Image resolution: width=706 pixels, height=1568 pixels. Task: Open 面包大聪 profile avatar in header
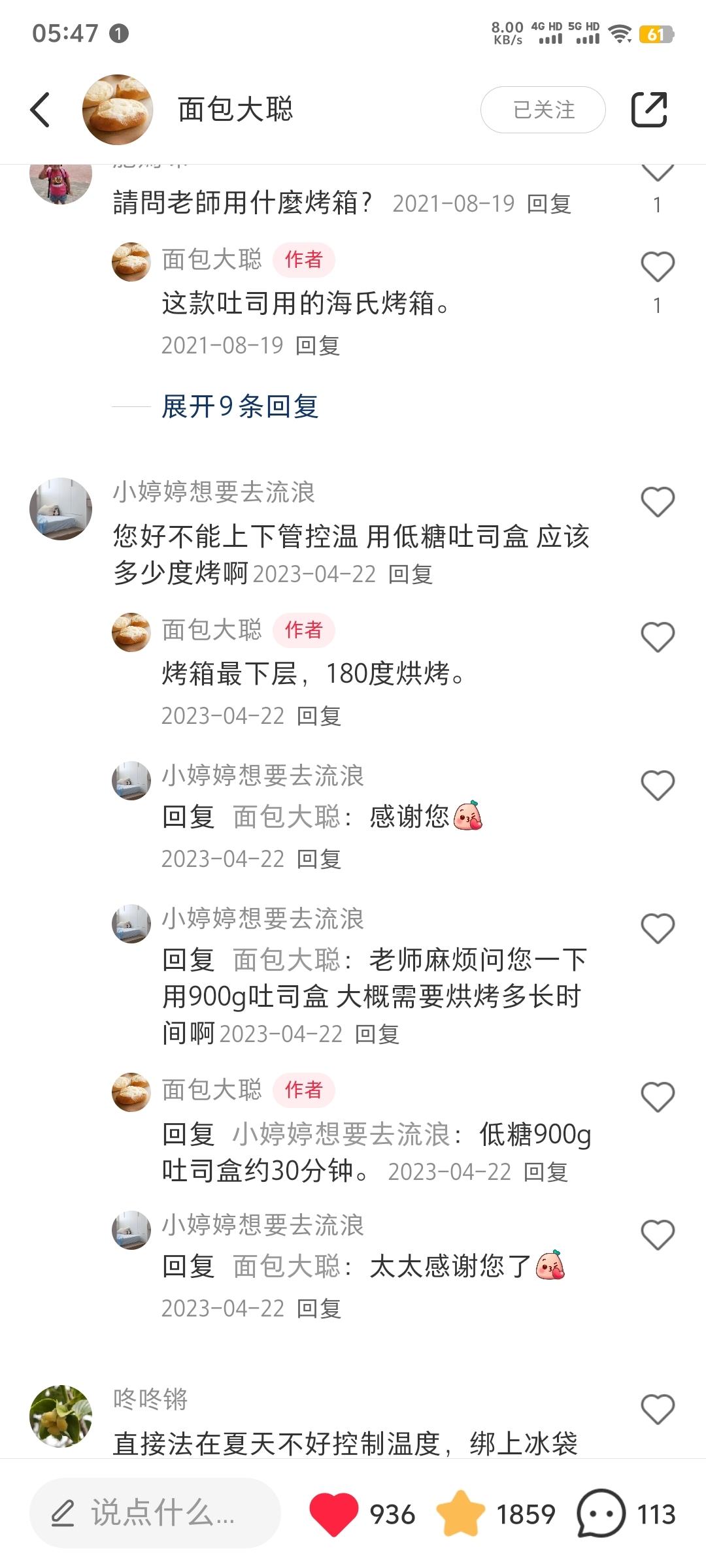pos(118,110)
